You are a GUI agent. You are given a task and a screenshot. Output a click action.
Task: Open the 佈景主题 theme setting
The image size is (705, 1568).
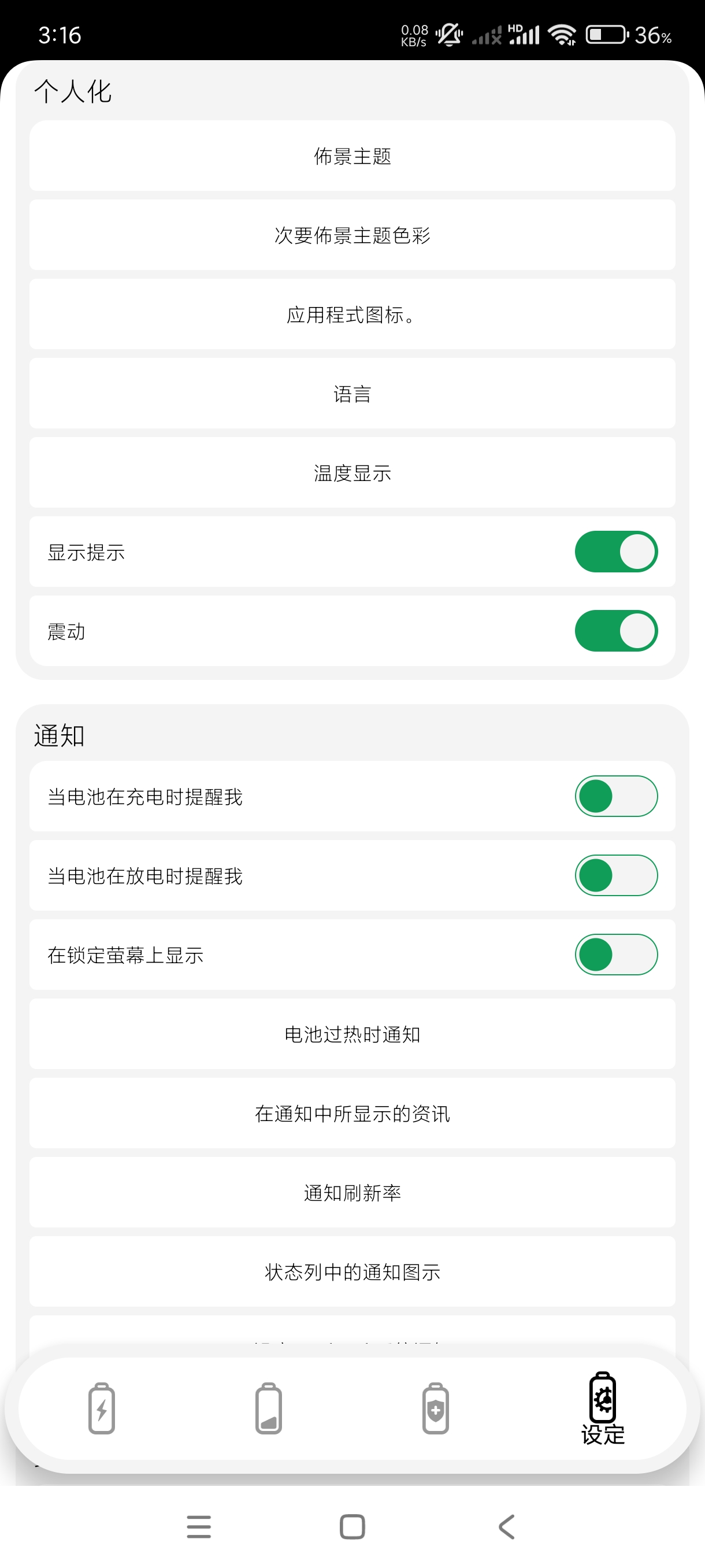352,156
